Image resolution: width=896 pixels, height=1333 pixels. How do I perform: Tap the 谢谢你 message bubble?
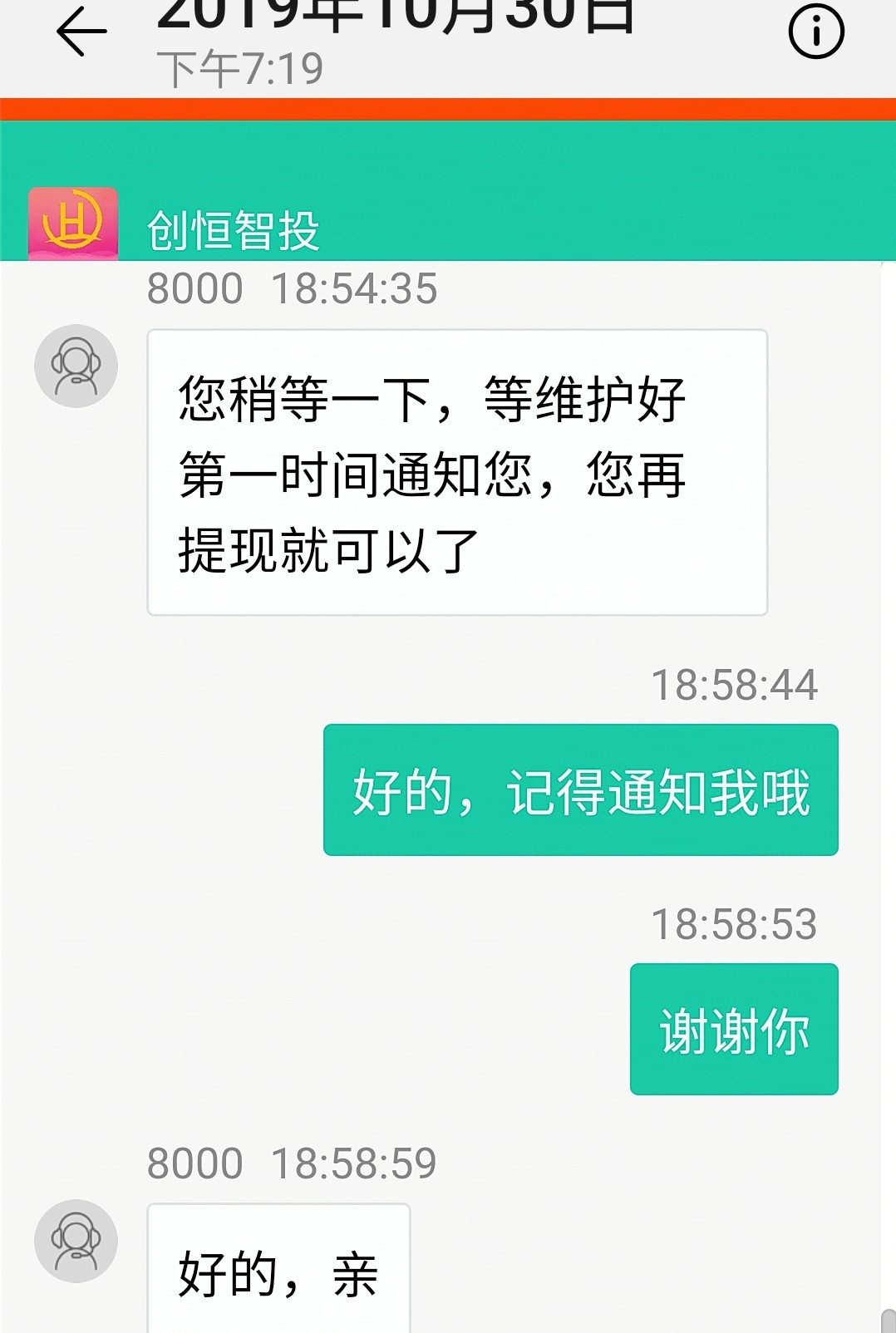(735, 1028)
